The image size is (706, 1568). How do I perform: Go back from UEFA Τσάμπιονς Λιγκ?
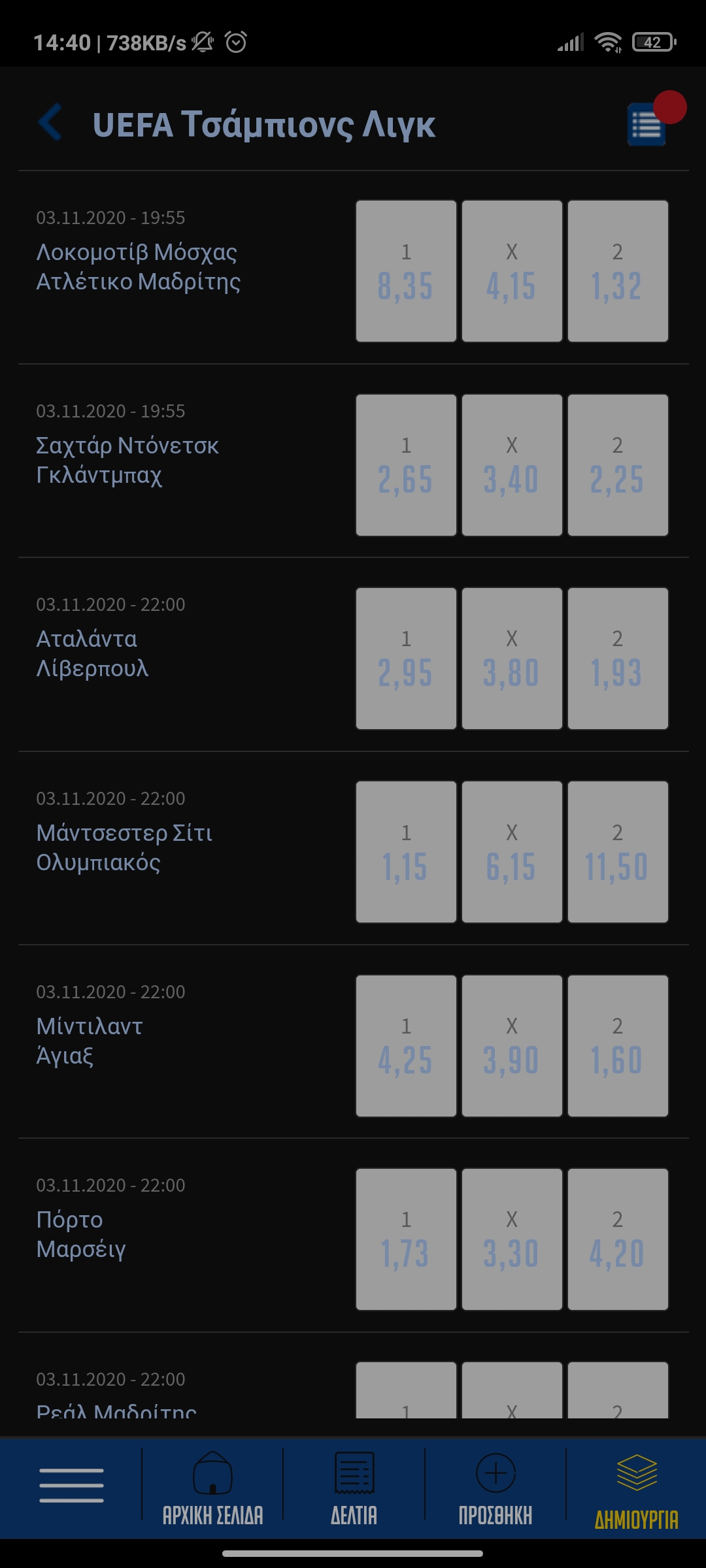(51, 122)
